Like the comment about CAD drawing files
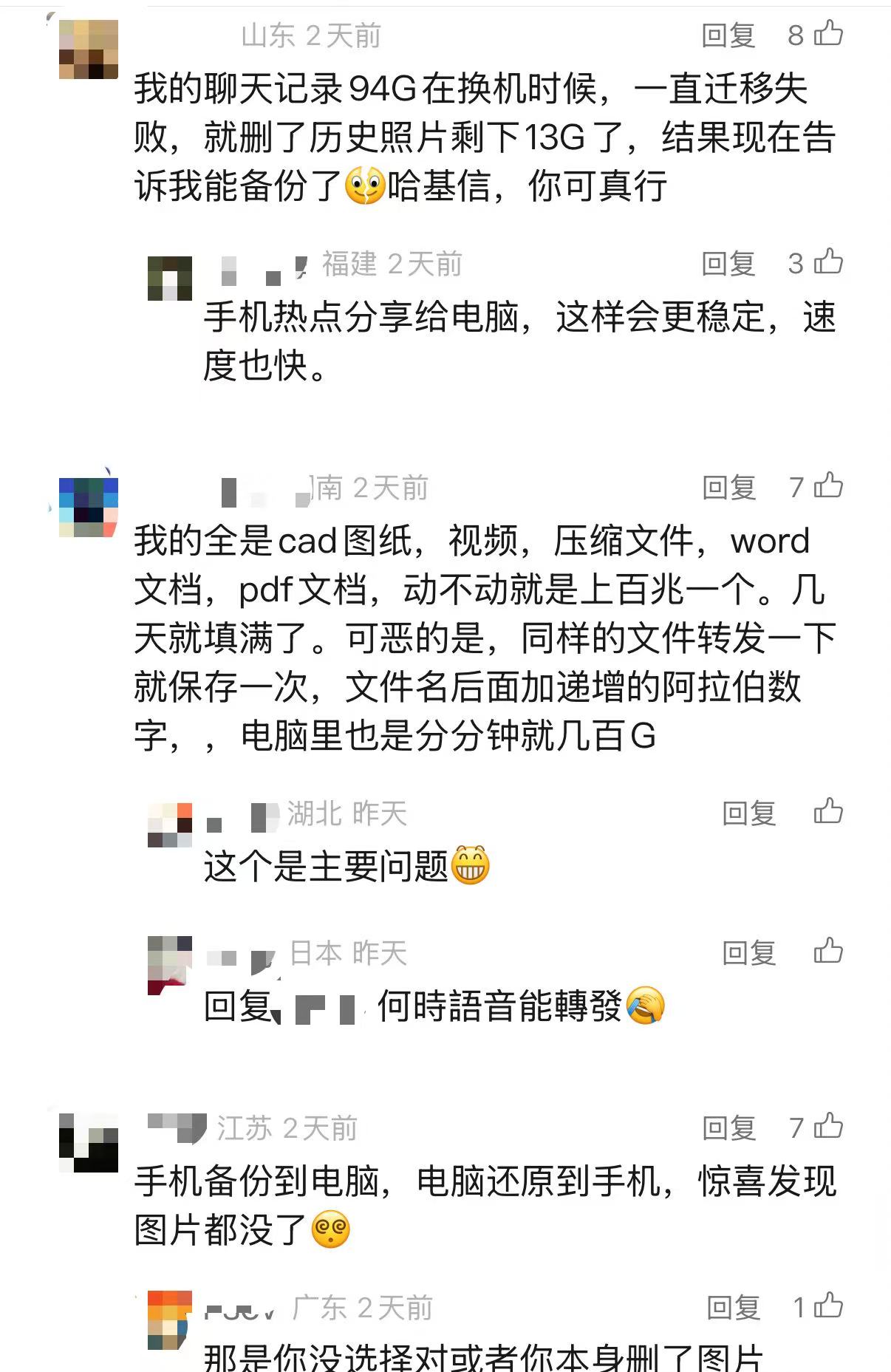Image resolution: width=891 pixels, height=1372 pixels. 828,486
